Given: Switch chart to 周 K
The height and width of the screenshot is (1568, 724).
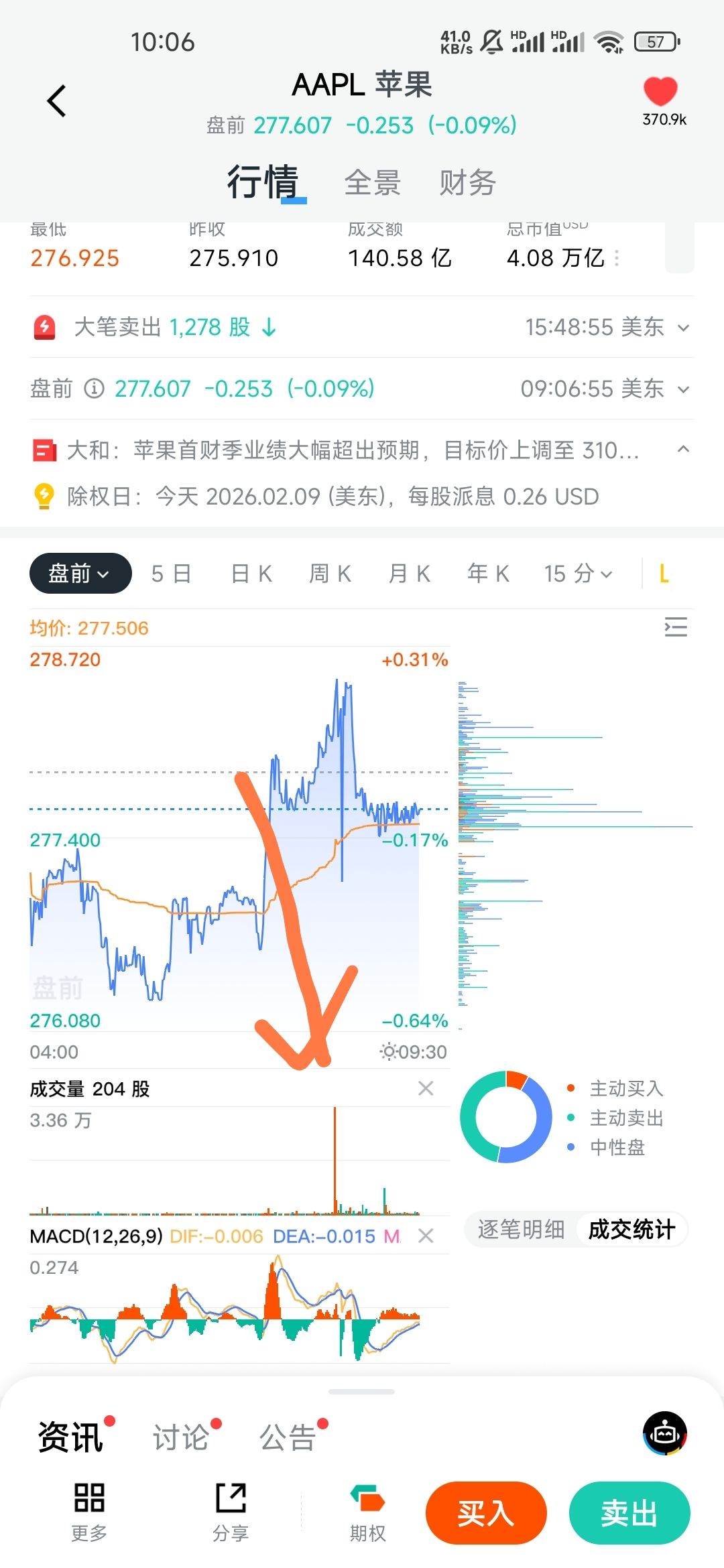Looking at the screenshot, I should point(330,574).
